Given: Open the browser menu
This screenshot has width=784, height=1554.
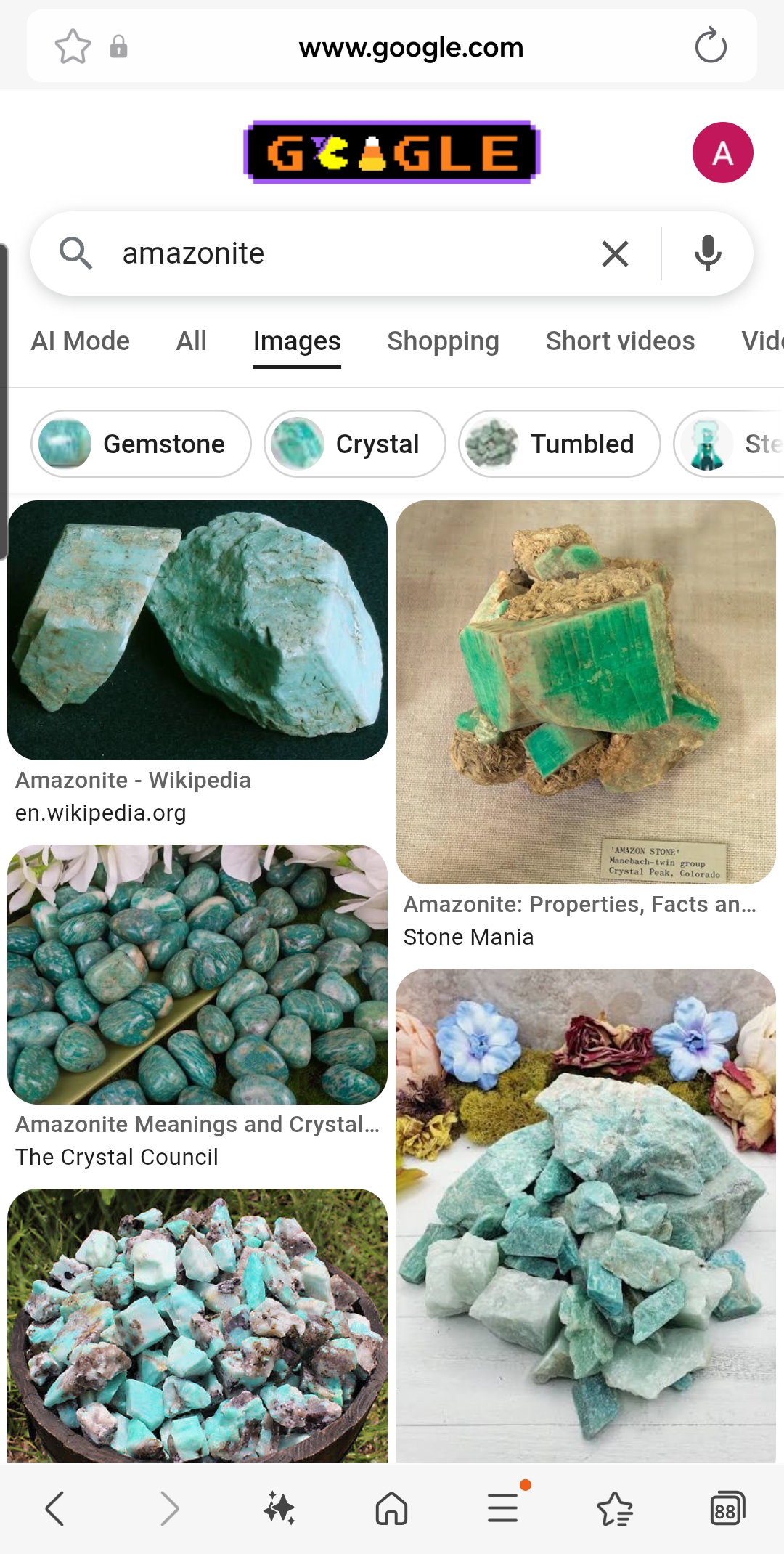Looking at the screenshot, I should pos(502,1508).
